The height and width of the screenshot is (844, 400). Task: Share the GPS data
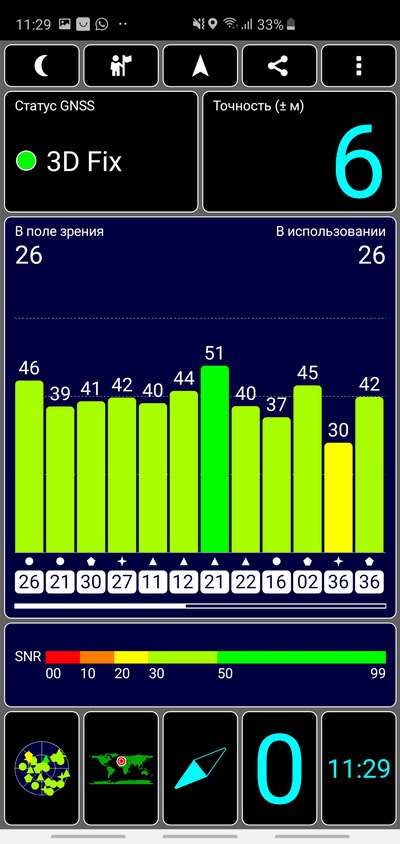click(279, 66)
